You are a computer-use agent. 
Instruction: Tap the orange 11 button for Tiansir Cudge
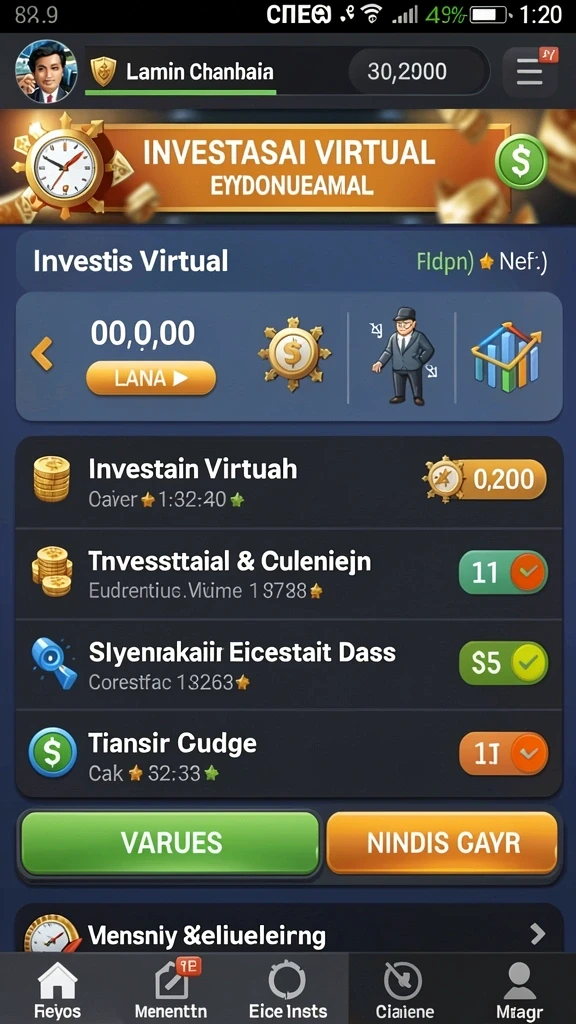pyautogui.click(x=503, y=754)
